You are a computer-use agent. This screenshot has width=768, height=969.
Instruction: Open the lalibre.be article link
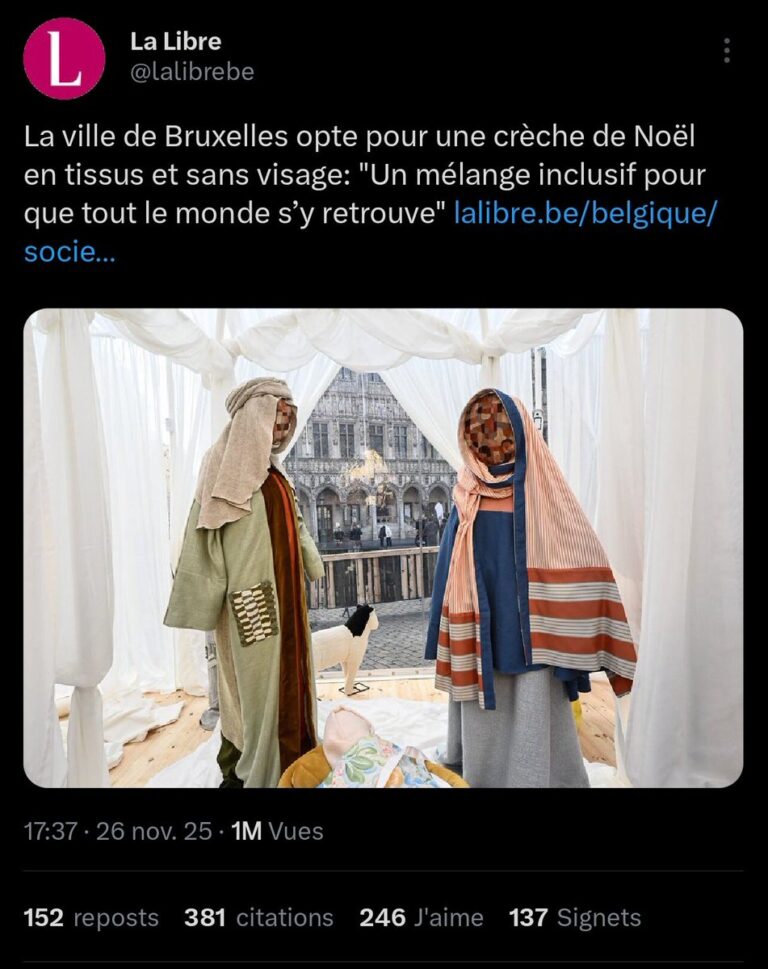coord(585,213)
